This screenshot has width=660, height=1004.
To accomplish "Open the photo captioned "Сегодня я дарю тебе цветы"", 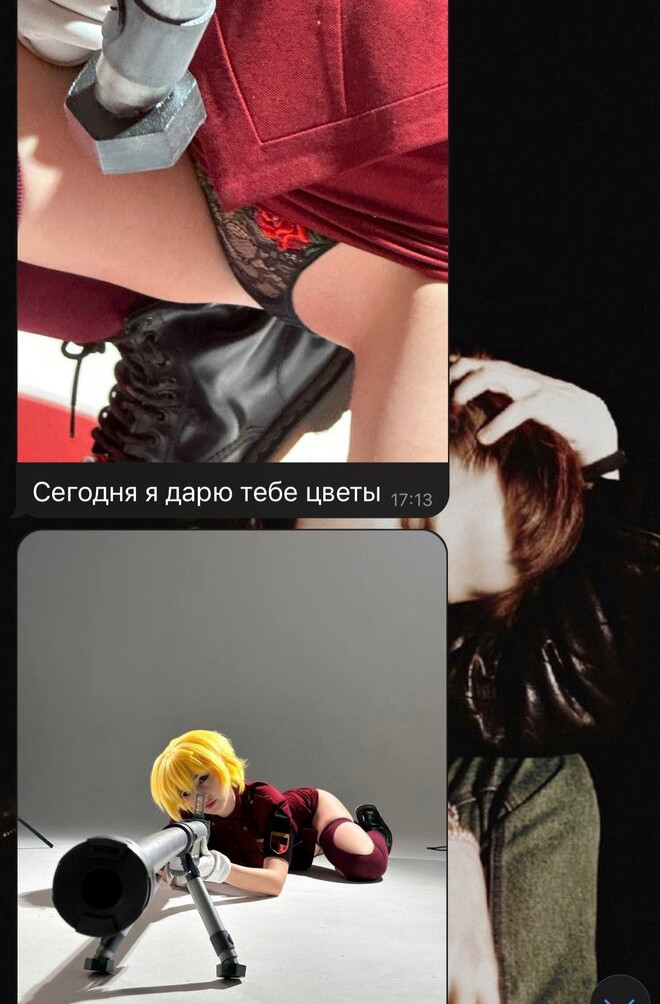I will (232, 230).
